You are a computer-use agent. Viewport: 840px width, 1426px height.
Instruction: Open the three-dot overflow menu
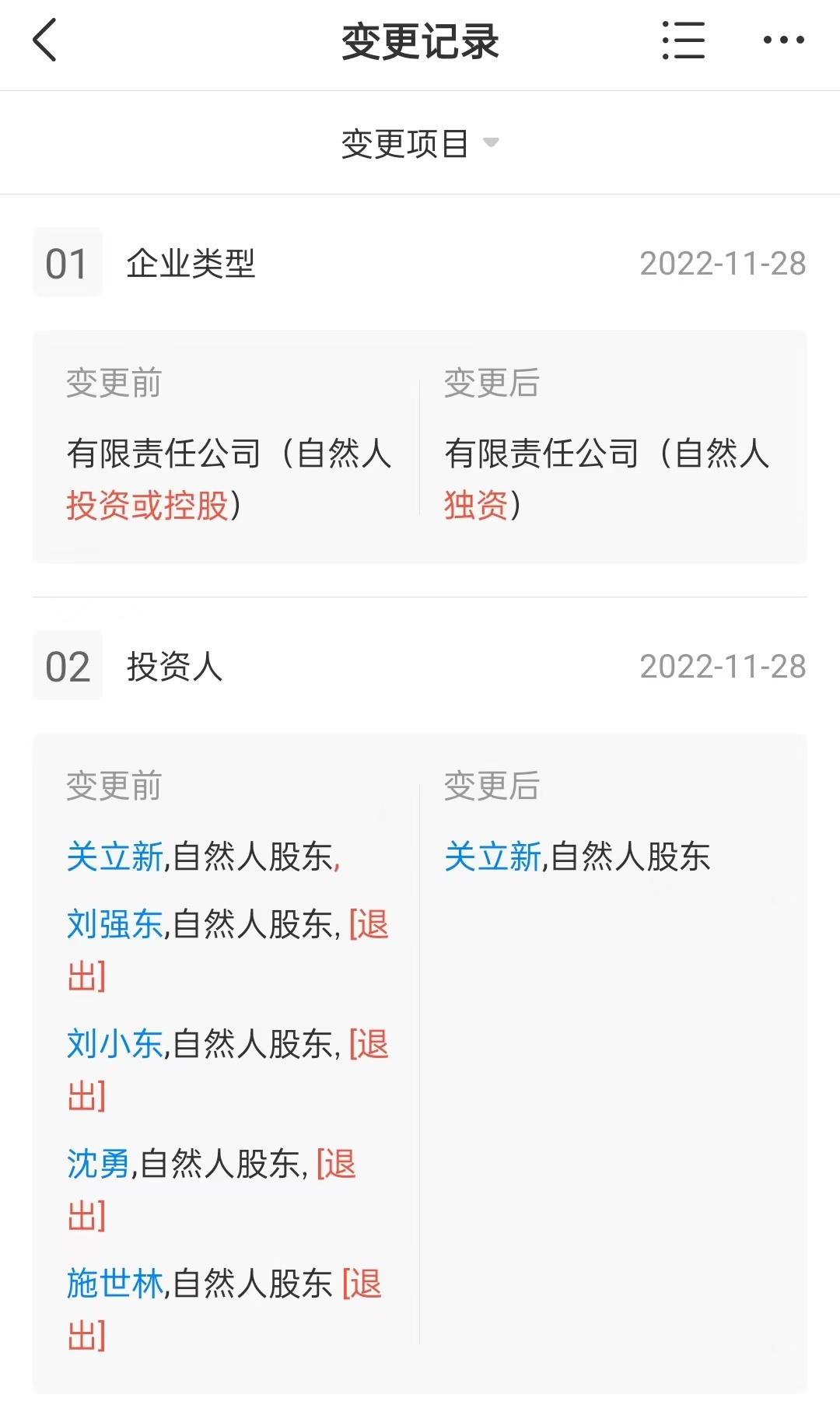pyautogui.click(x=783, y=40)
